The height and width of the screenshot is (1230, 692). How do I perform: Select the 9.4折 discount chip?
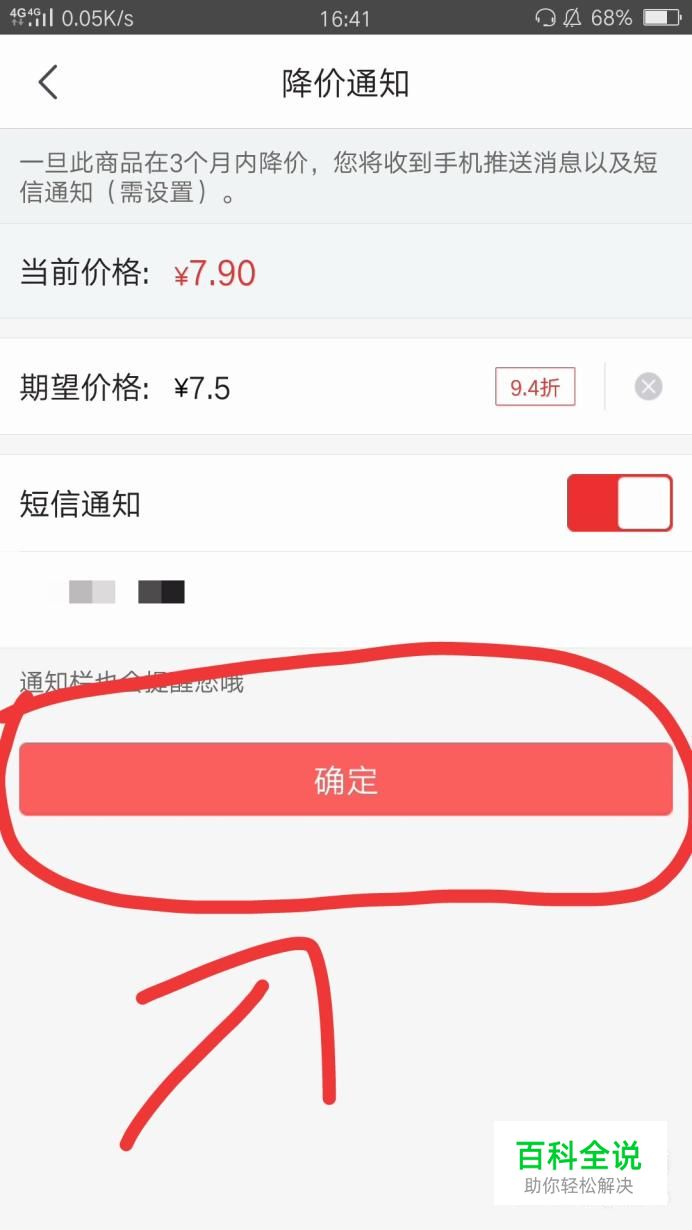click(535, 387)
